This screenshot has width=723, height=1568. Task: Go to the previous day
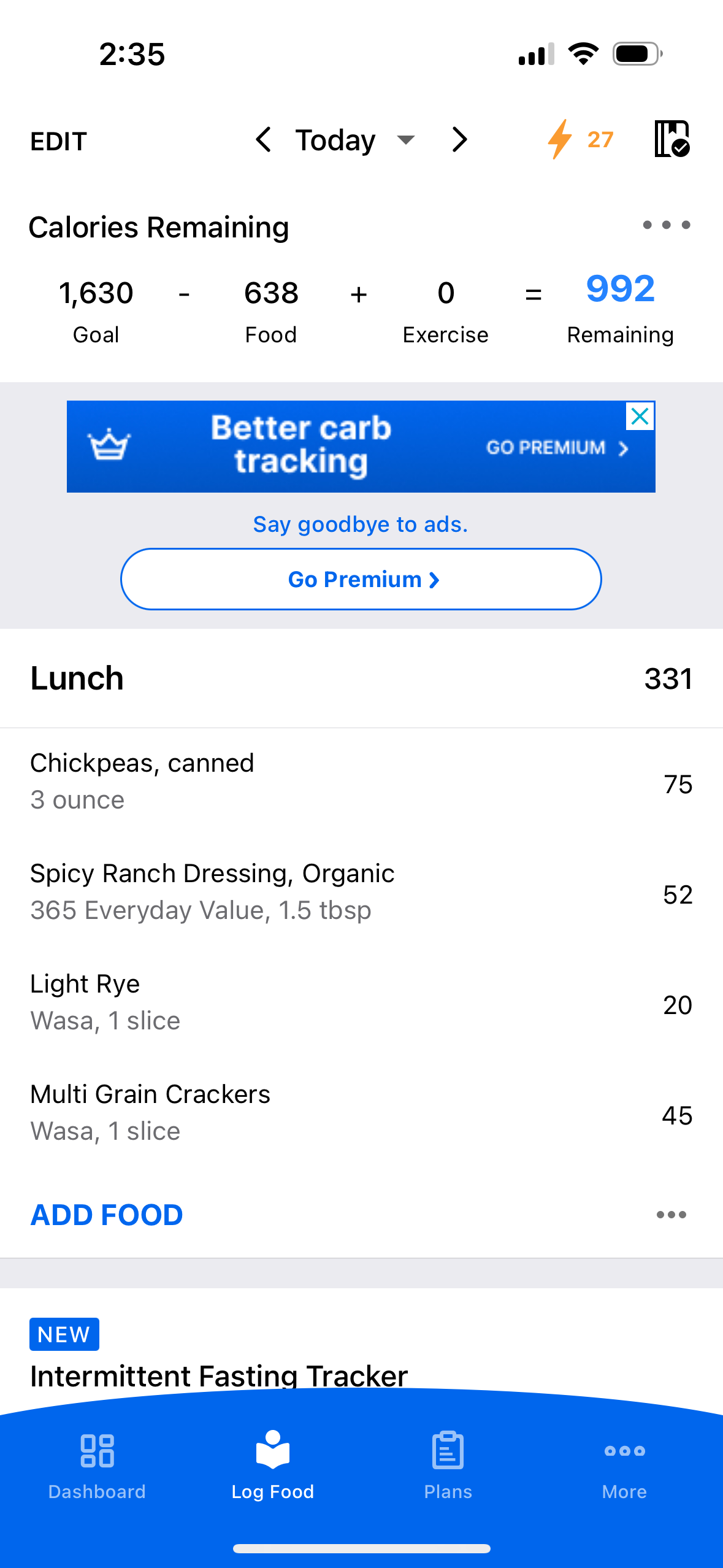pos(264,140)
